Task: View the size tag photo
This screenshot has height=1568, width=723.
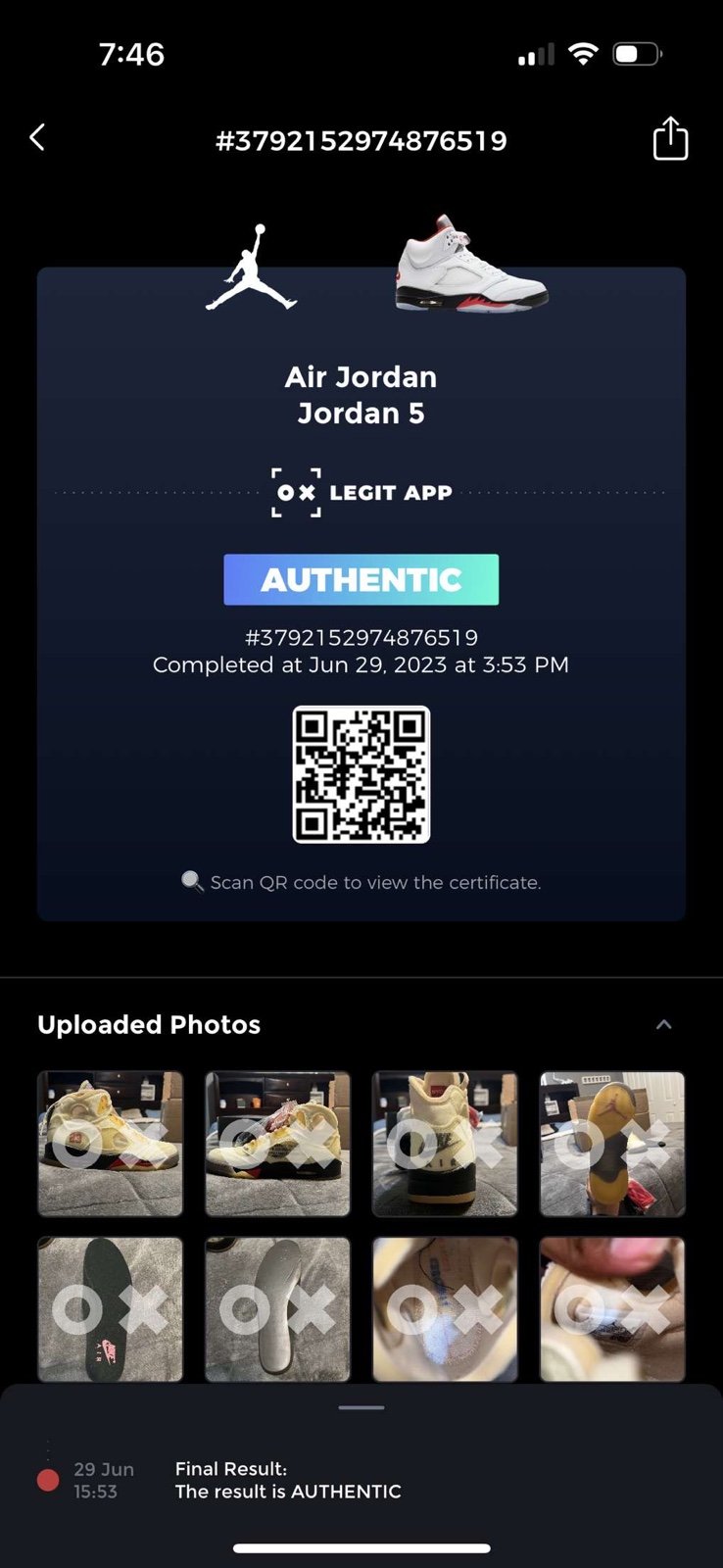Action: point(445,1309)
